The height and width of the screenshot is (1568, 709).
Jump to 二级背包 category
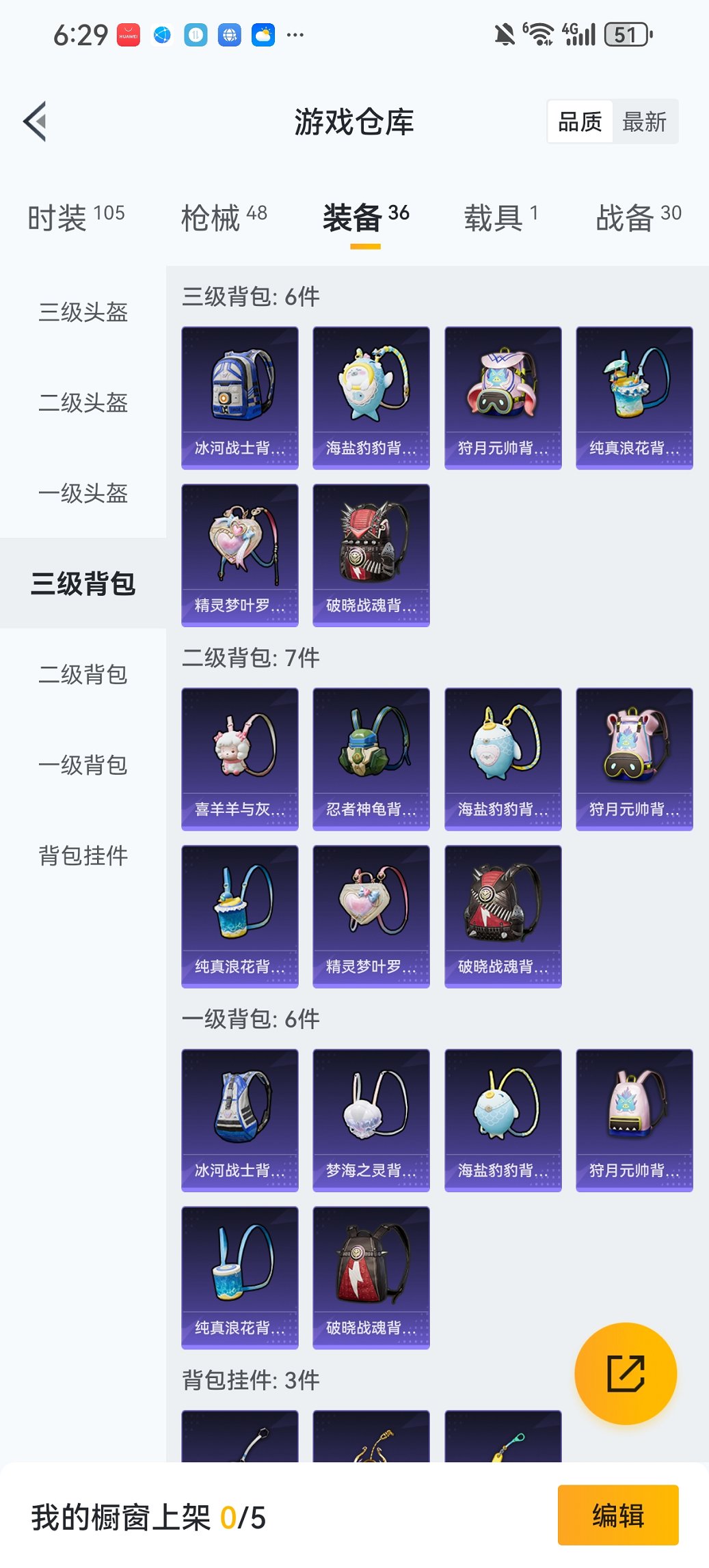(x=83, y=674)
